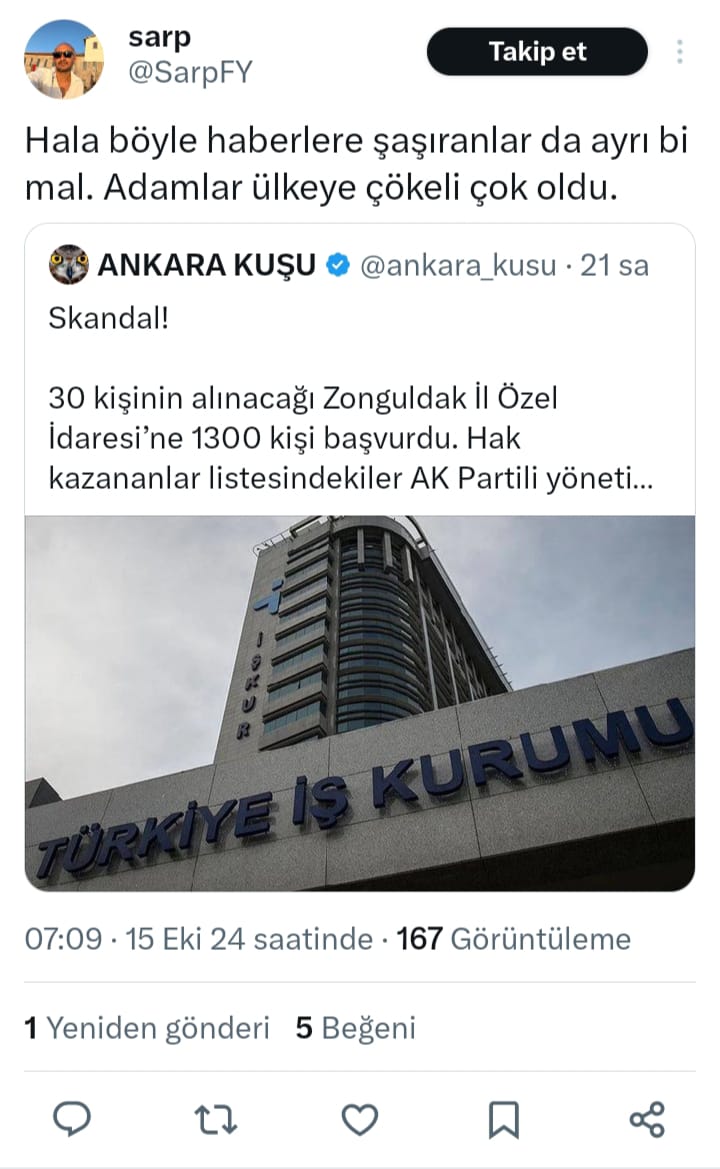View the 1 Yeniden gönderi list

[147, 1028]
